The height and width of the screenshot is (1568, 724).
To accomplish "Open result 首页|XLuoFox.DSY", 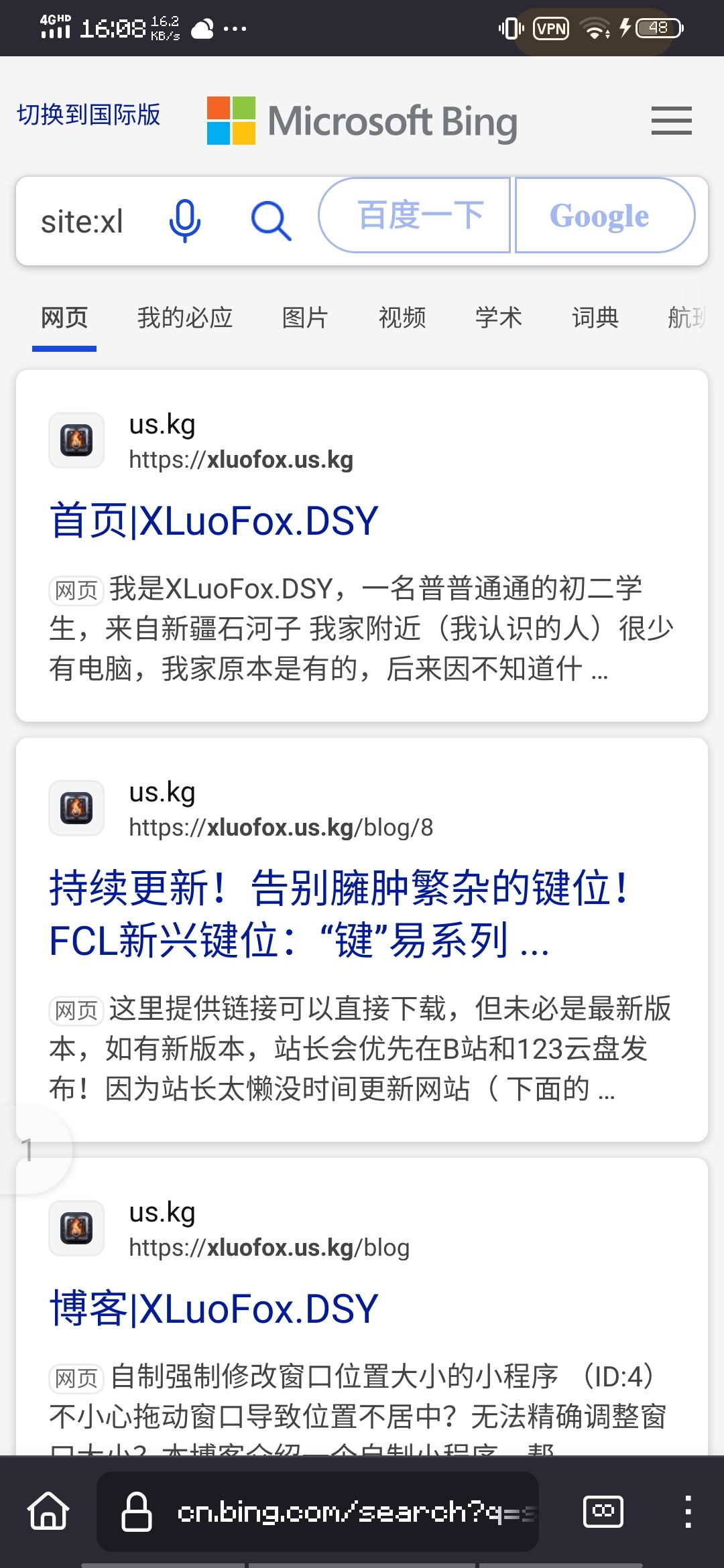I will pyautogui.click(x=215, y=521).
